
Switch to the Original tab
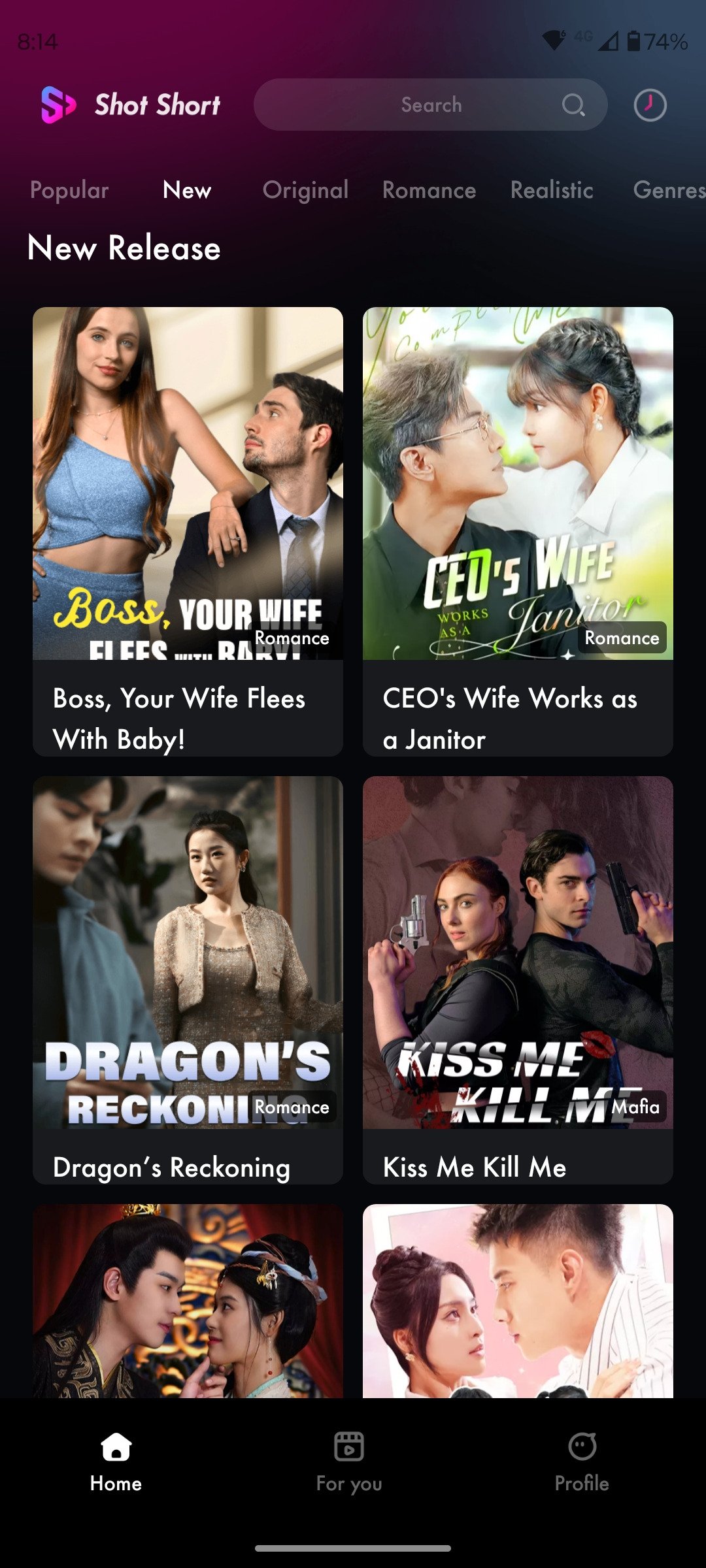coord(305,190)
